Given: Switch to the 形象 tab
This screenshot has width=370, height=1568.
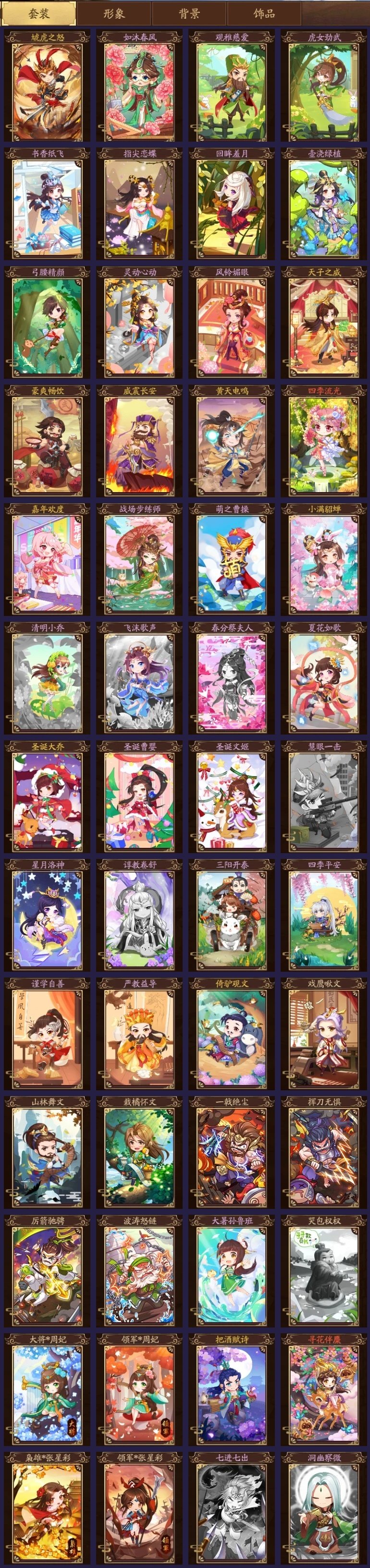Looking at the screenshot, I should pos(113,13).
